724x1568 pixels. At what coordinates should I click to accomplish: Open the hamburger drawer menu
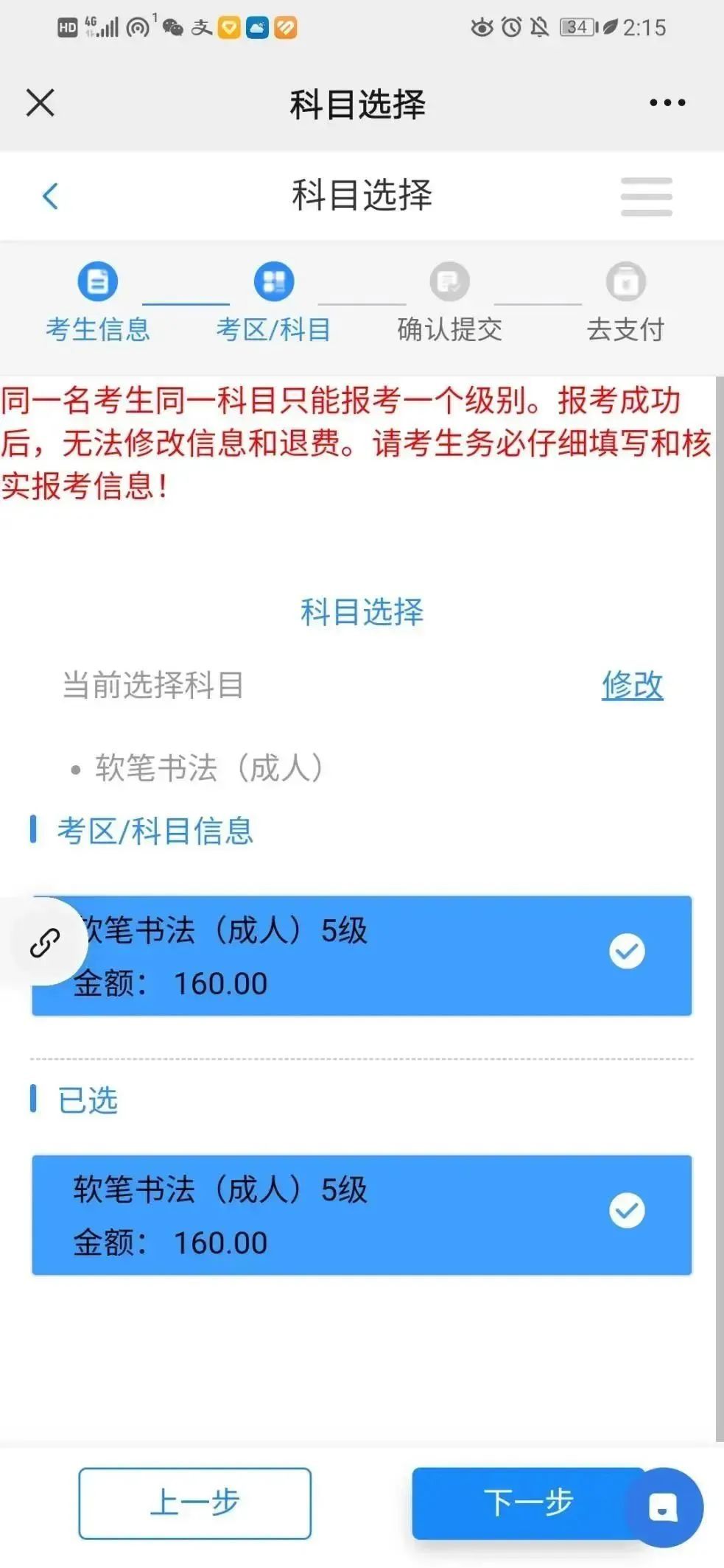[x=646, y=196]
